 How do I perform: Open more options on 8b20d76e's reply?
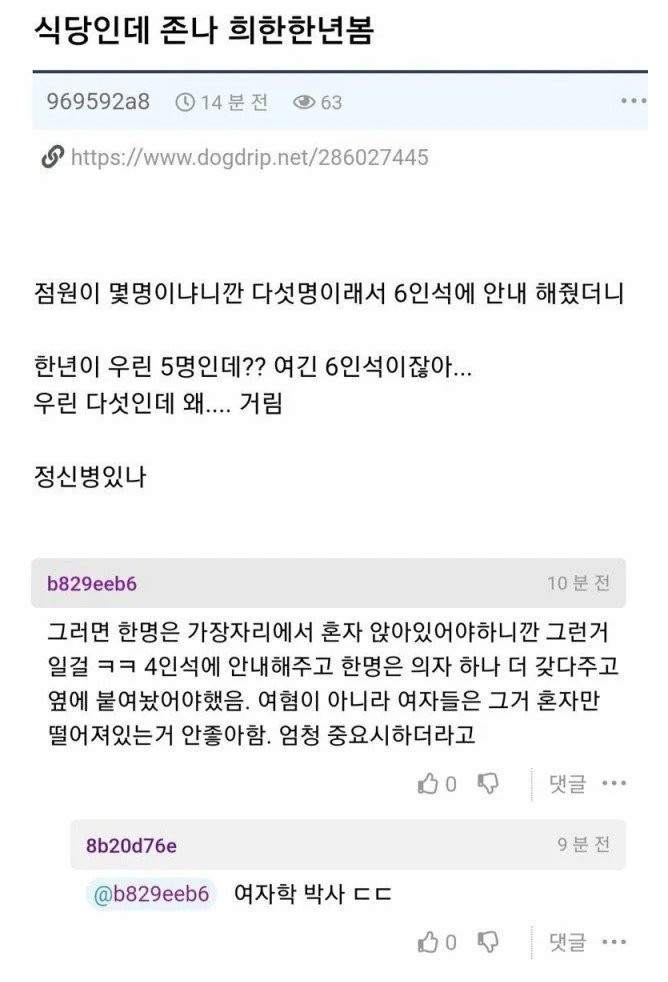(x=614, y=942)
